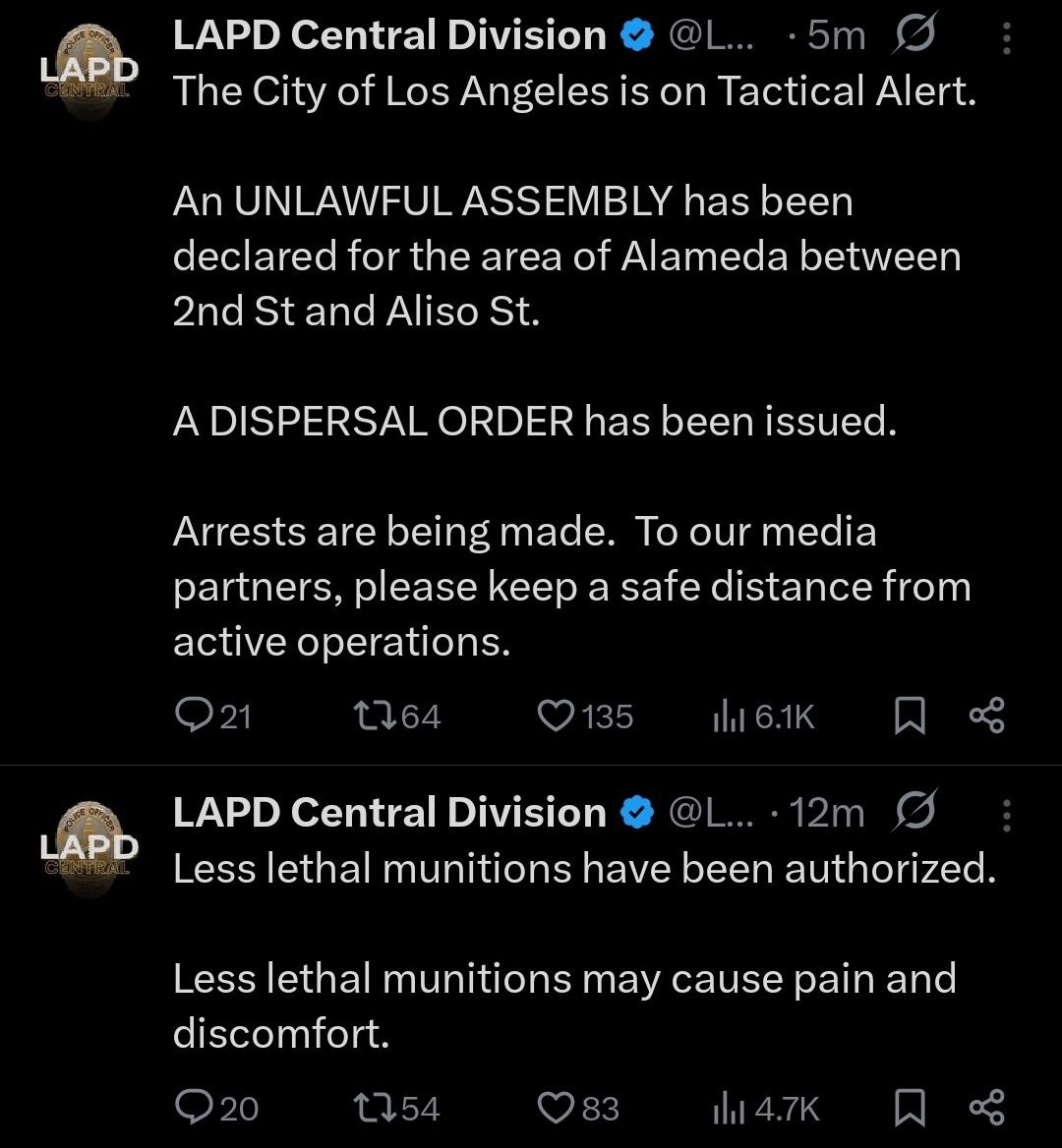The width and height of the screenshot is (1062, 1148).
Task: Repost the Tactical Alert post
Action: click(374, 717)
